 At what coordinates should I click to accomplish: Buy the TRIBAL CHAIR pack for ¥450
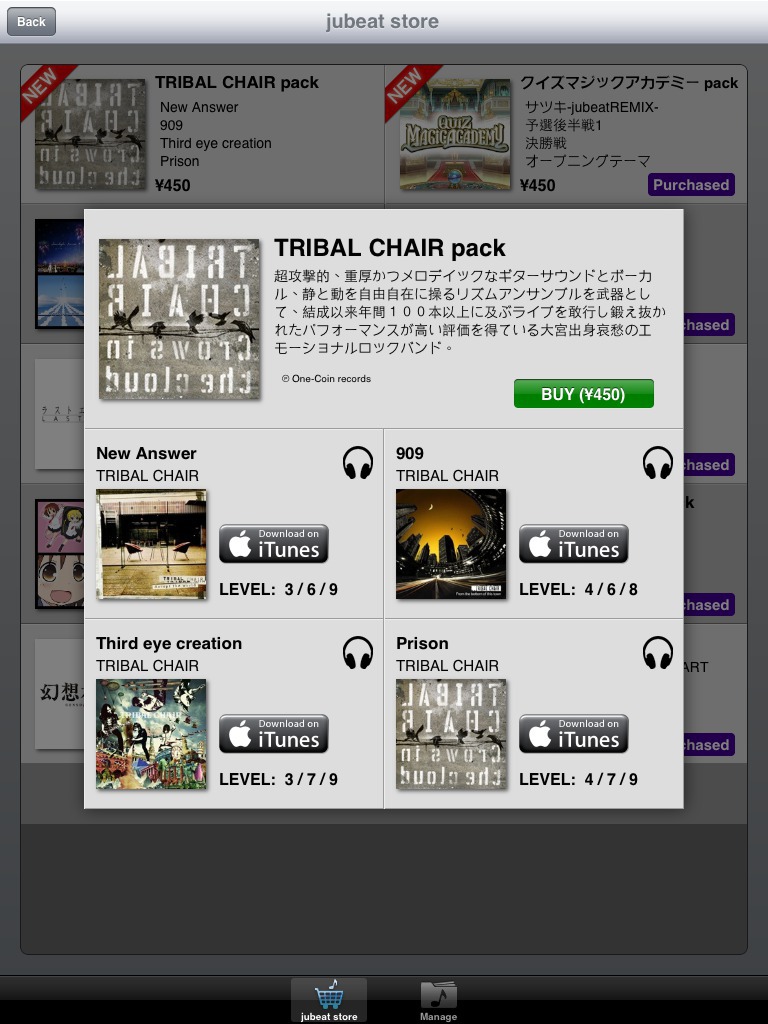pos(583,394)
